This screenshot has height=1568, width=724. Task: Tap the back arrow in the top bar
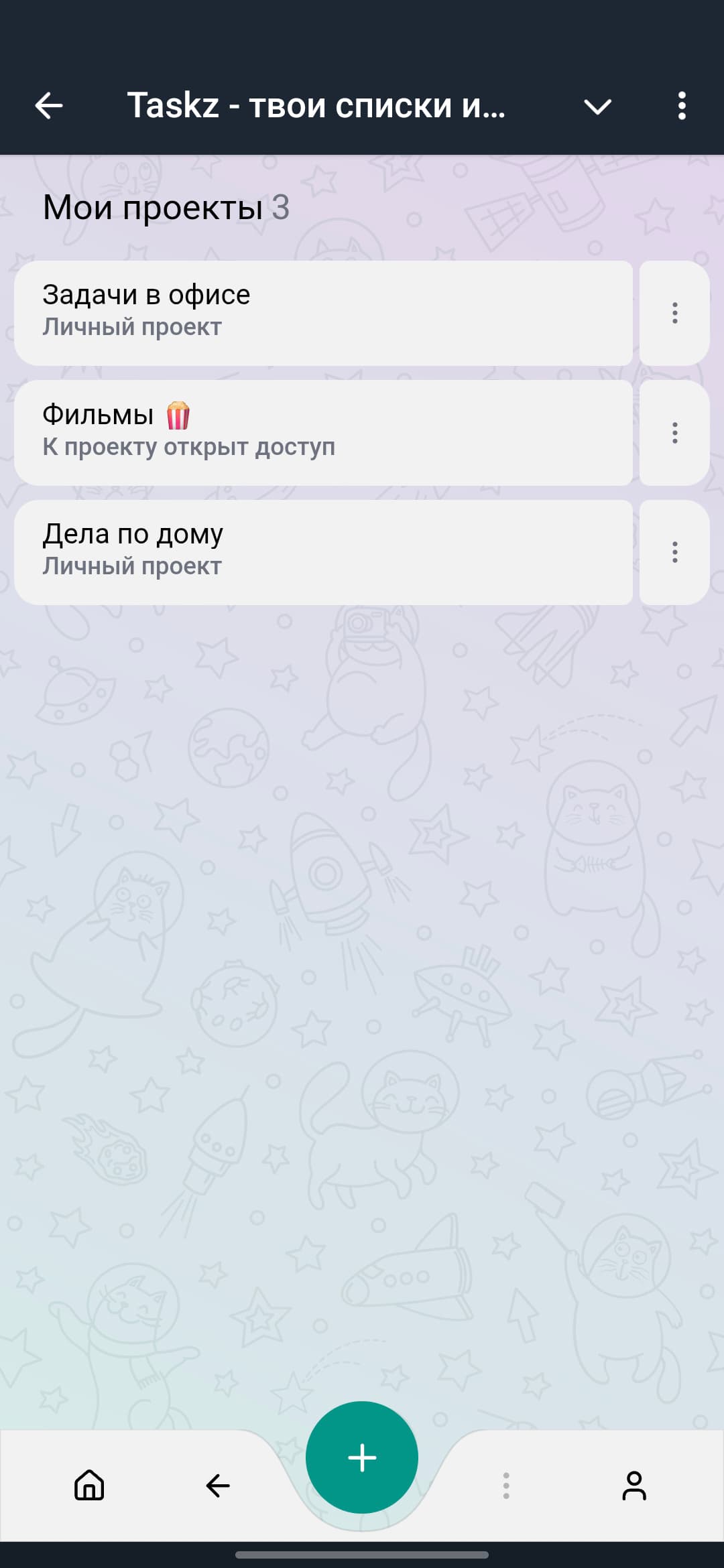(47, 105)
